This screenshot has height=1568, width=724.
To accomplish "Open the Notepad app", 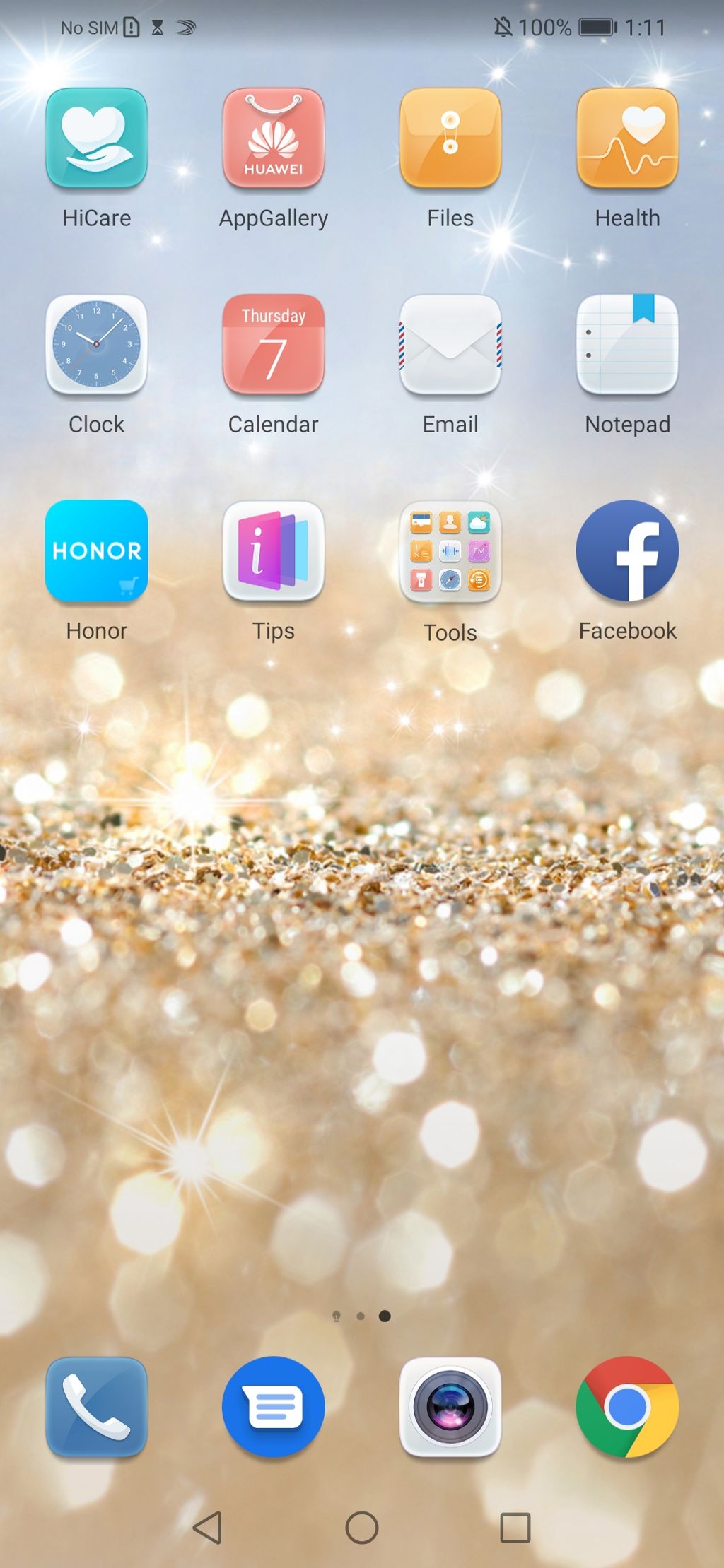I will coord(627,344).
